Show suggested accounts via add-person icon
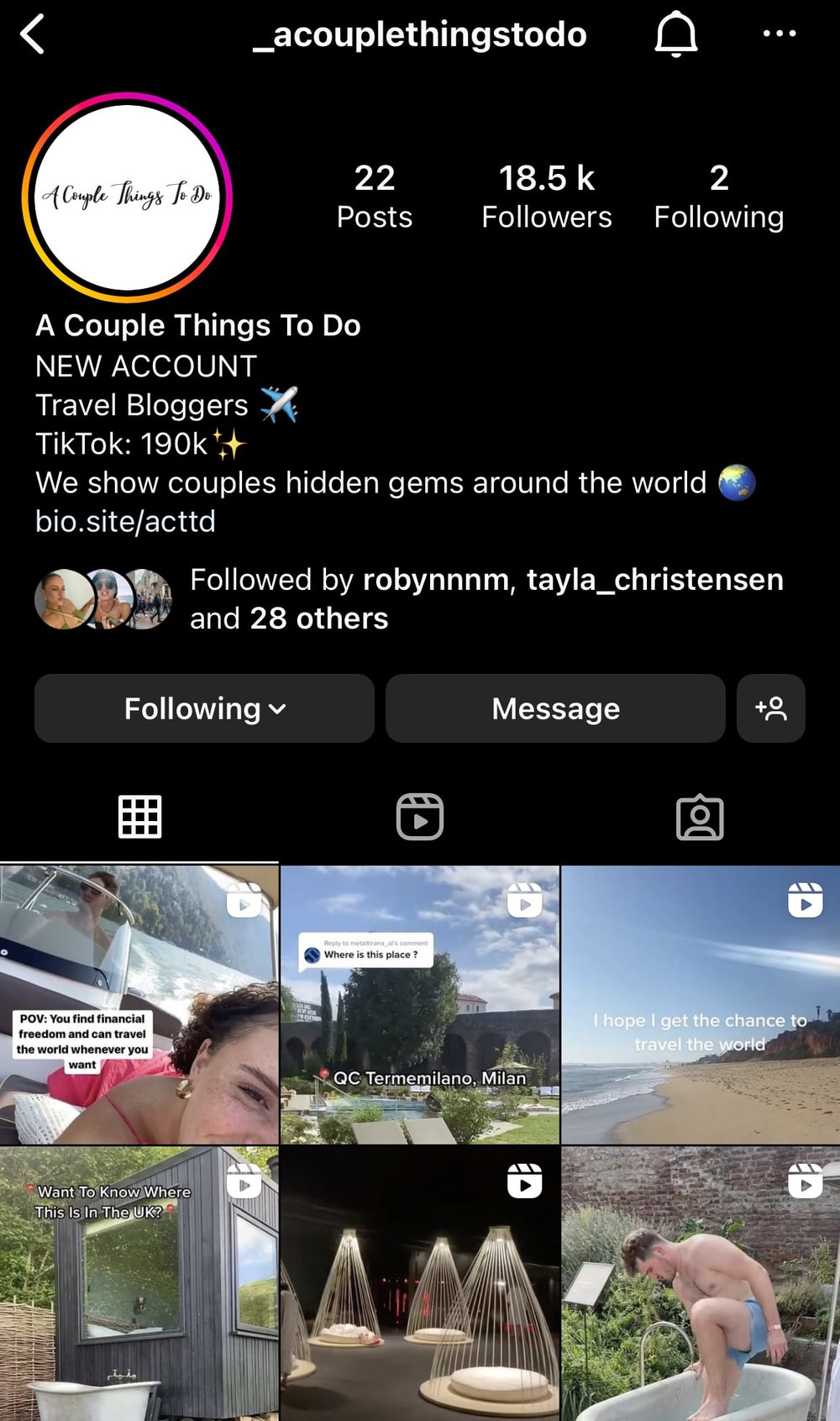Screen dimensions: 840x1421 (x=770, y=708)
